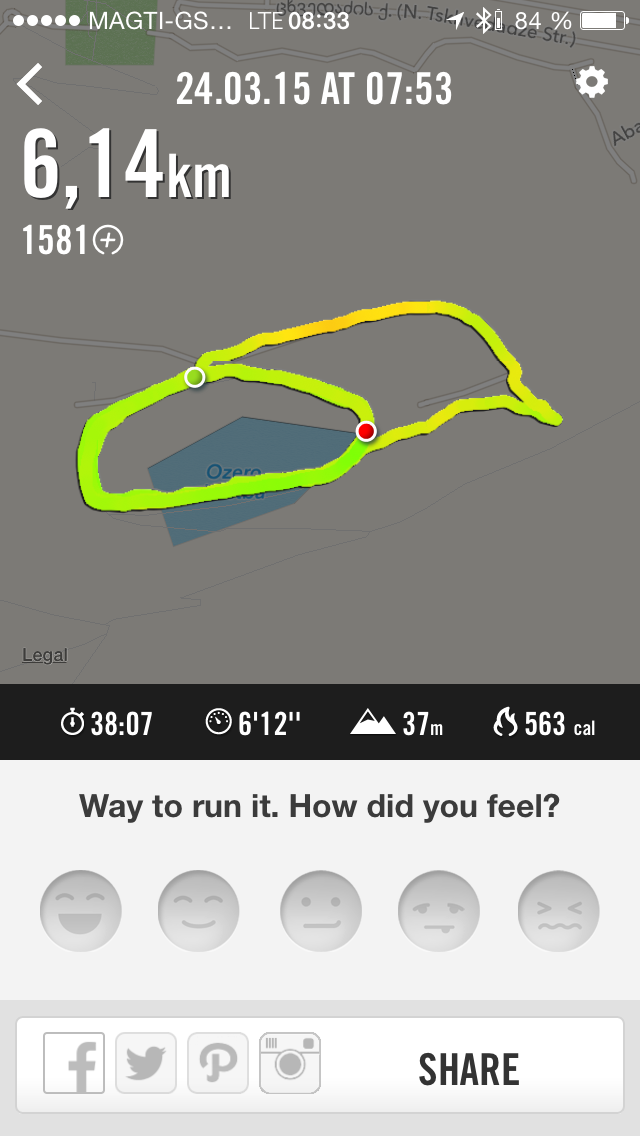Select the unimpressed tongue face
Screen dimensions: 640x1136
click(439, 911)
